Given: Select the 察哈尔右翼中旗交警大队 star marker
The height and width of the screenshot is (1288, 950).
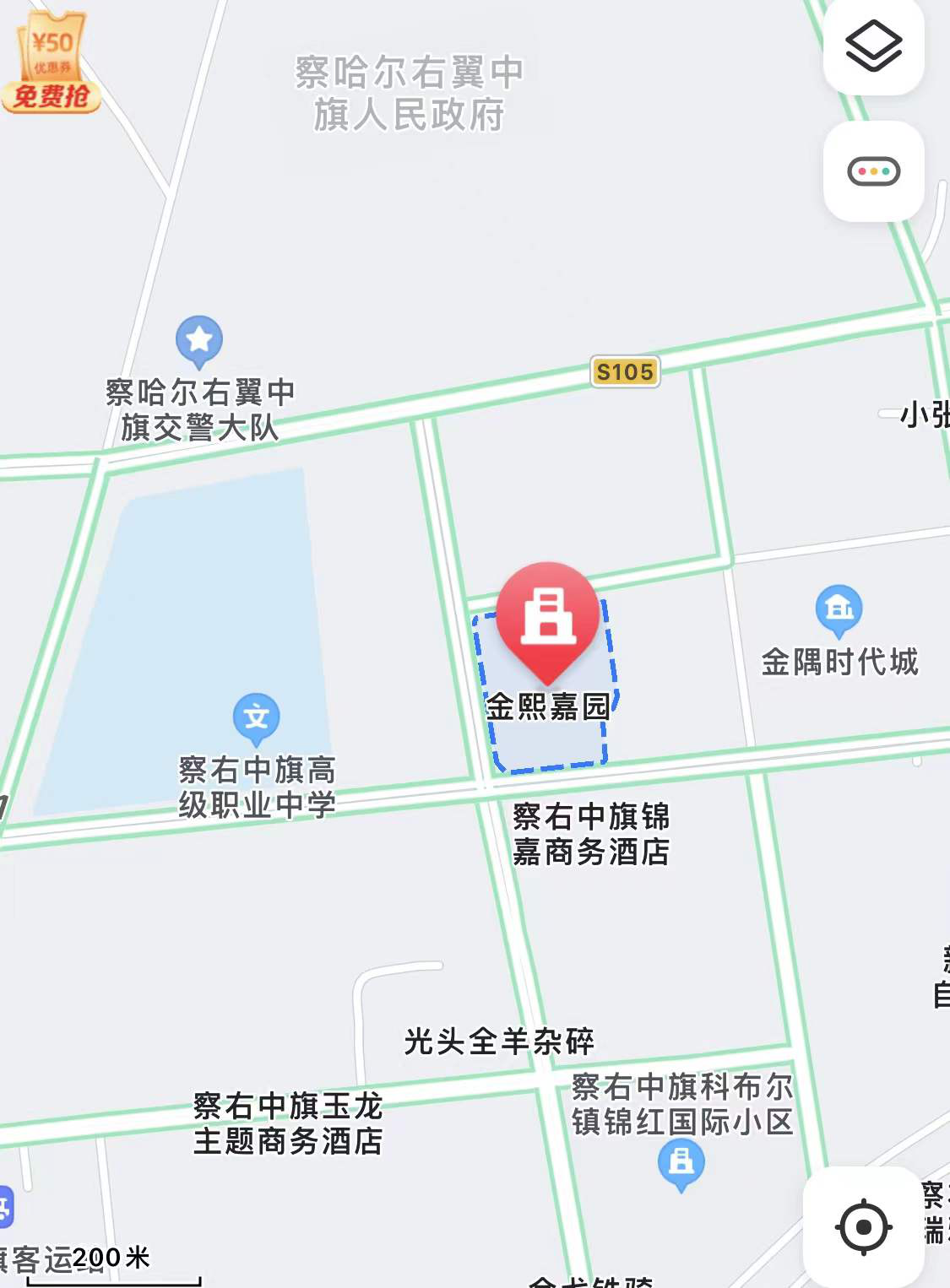Looking at the screenshot, I should [x=199, y=341].
